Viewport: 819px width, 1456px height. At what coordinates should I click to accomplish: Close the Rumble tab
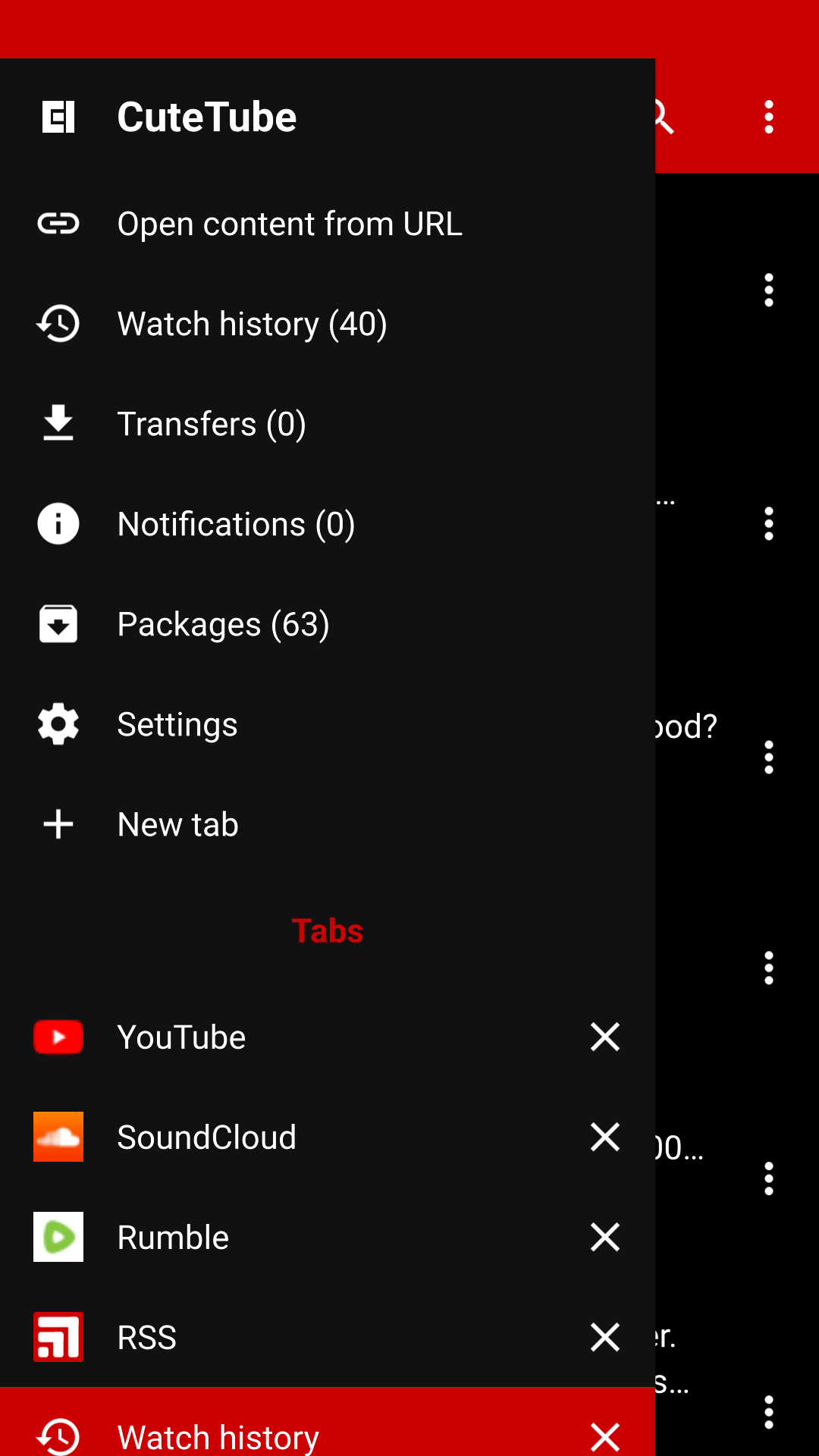click(605, 1237)
